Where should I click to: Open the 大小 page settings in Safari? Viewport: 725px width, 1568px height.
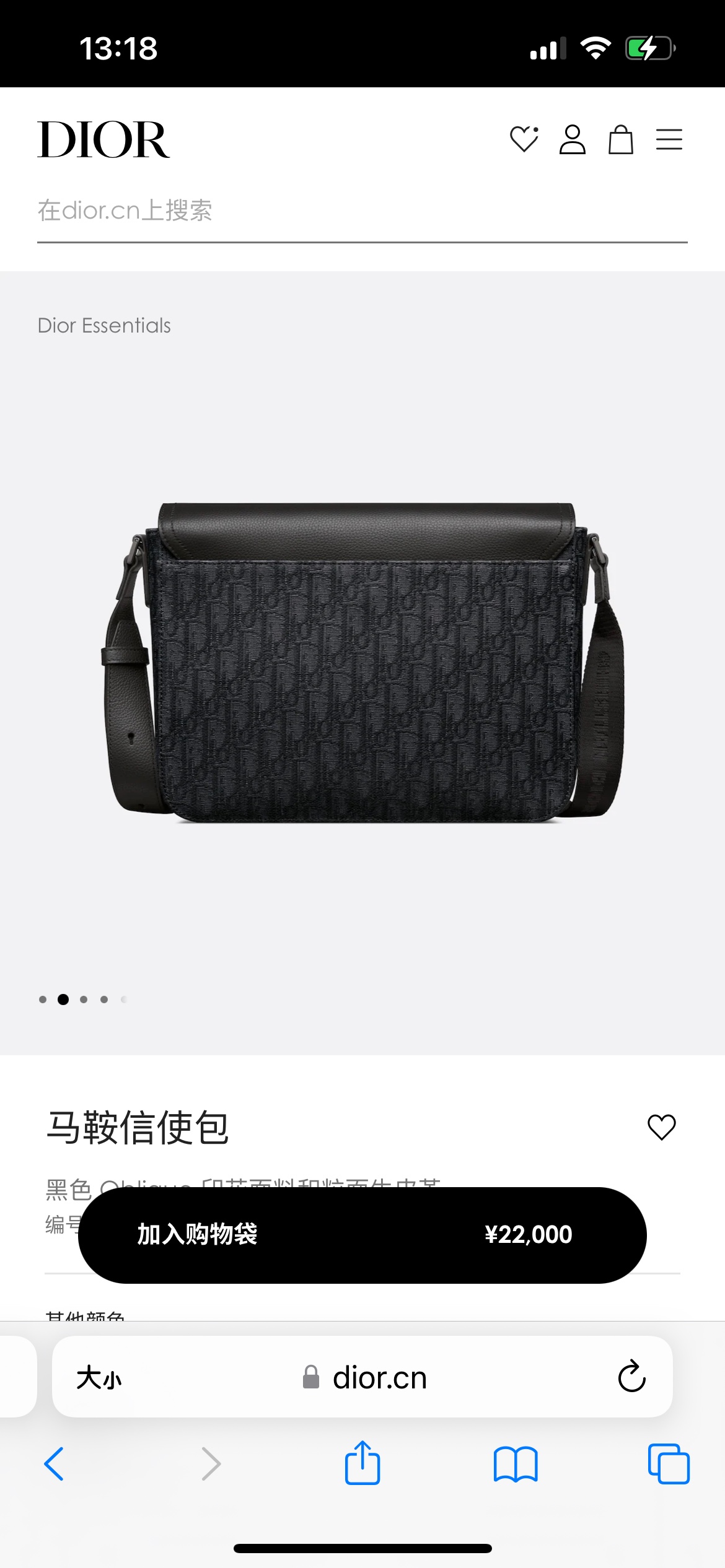pos(99,1378)
